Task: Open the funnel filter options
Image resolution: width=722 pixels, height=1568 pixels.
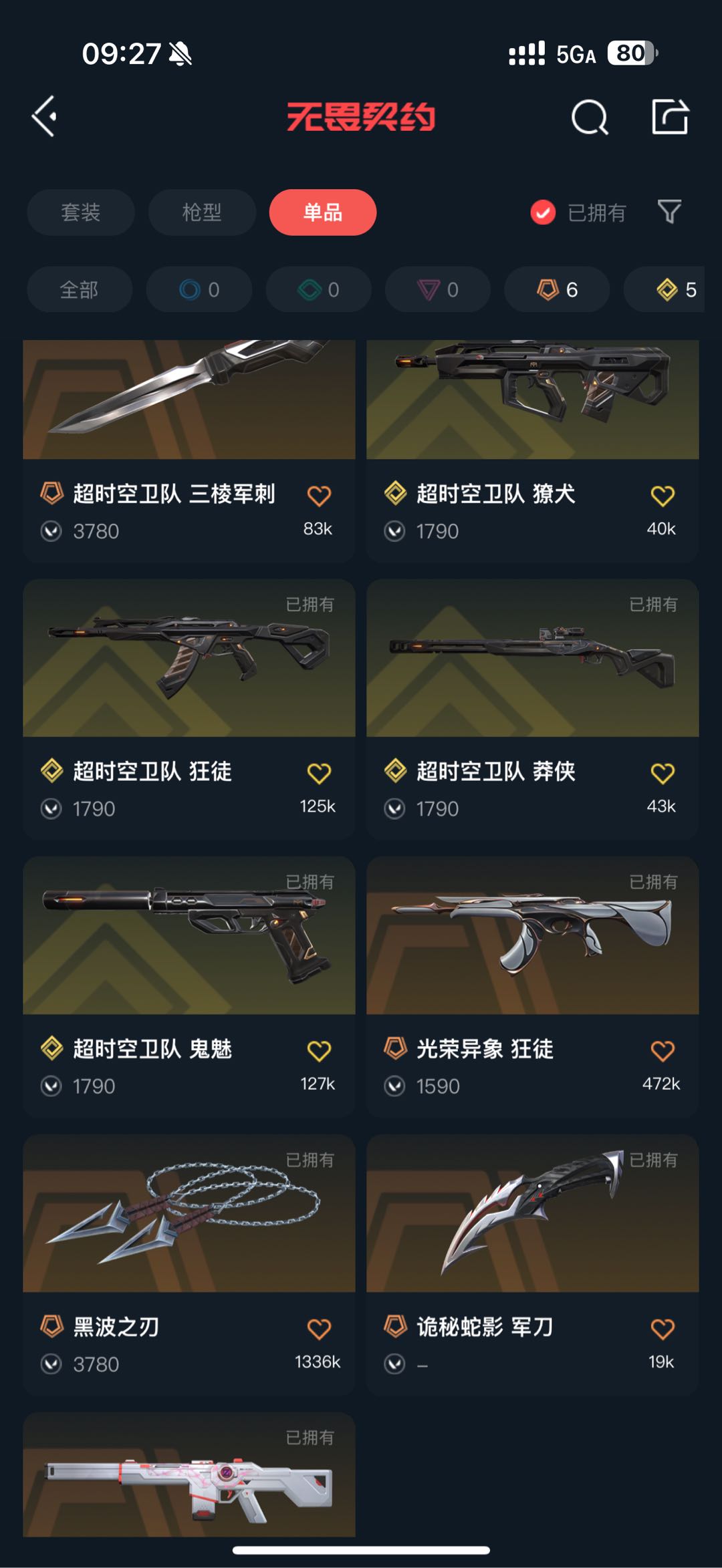Action: (x=669, y=212)
